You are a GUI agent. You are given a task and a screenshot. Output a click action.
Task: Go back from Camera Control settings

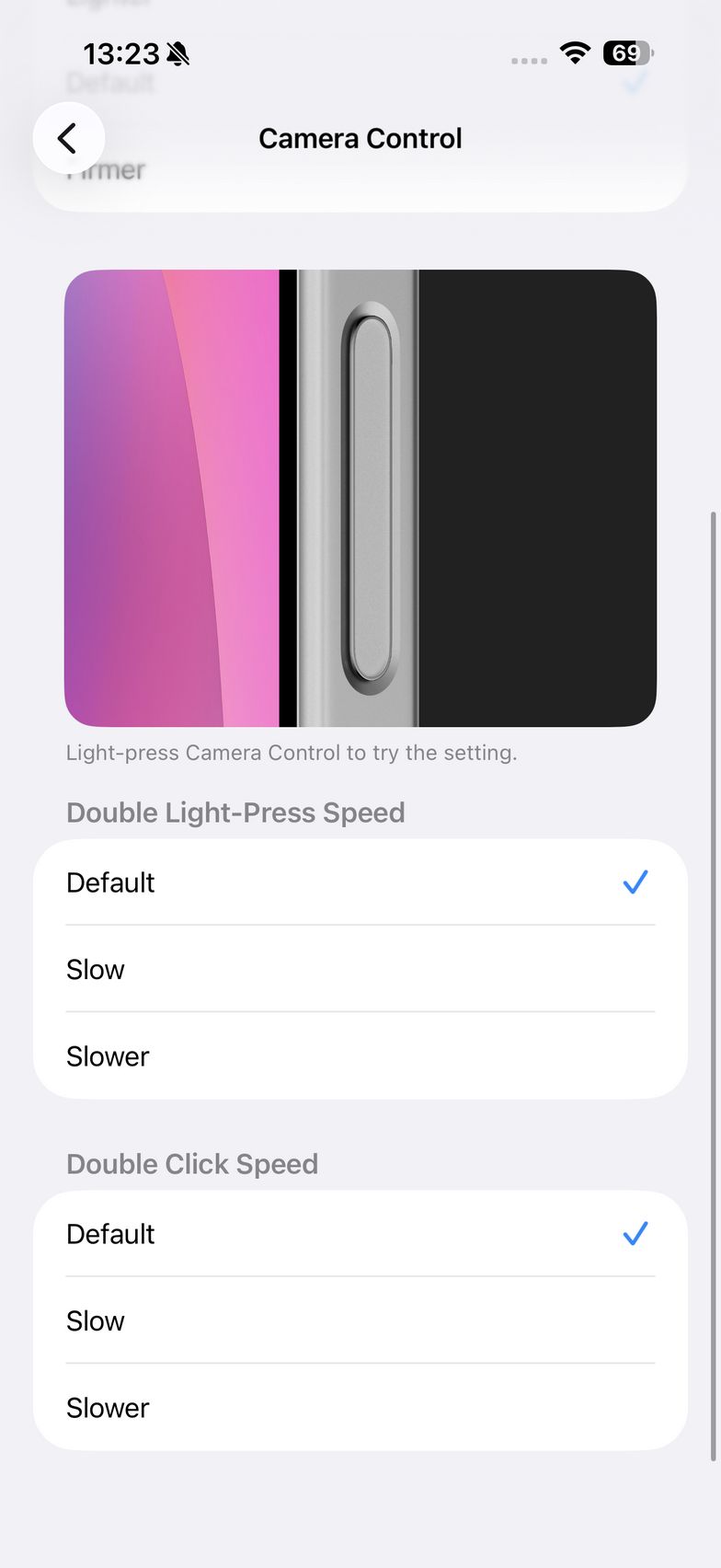pyautogui.click(x=68, y=139)
